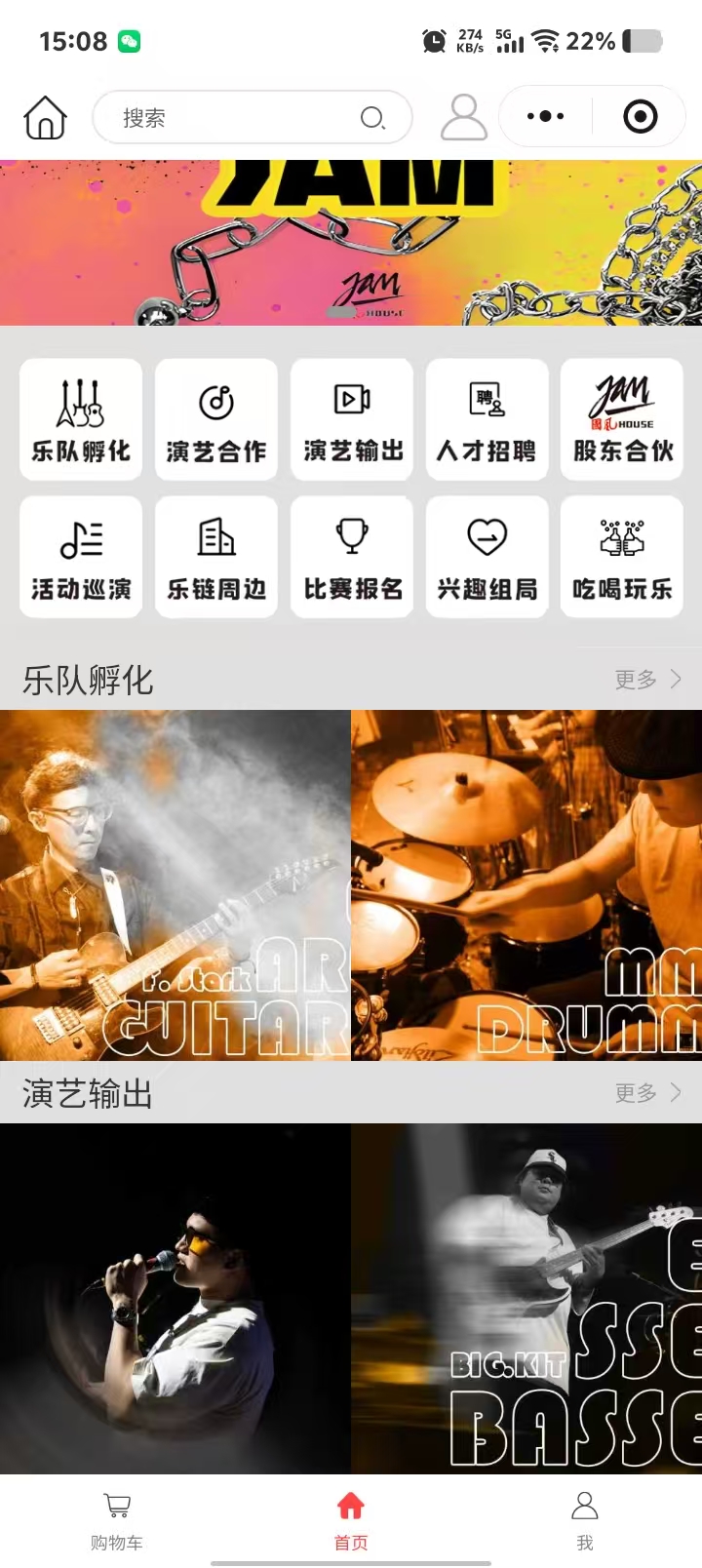Tap the home icon in top bar

(45, 118)
